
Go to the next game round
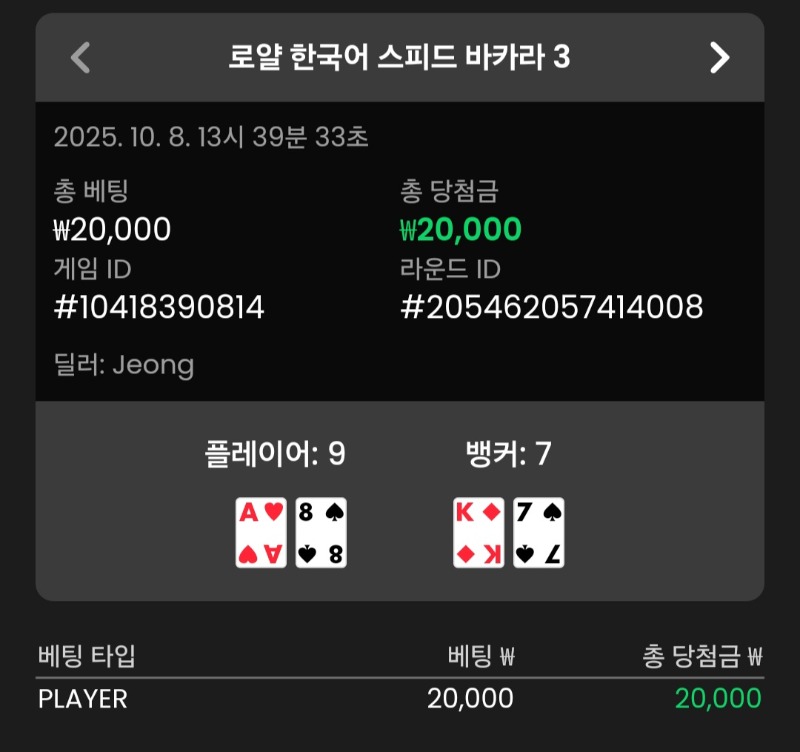719,58
